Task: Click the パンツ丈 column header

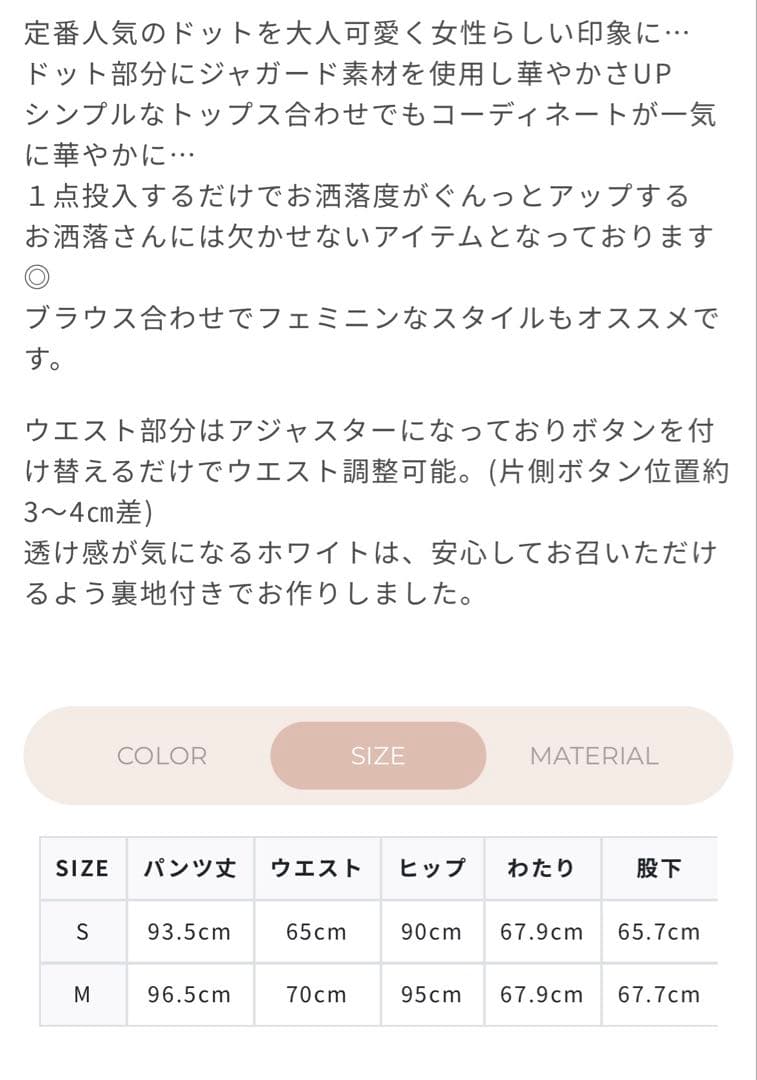Action: pos(190,869)
